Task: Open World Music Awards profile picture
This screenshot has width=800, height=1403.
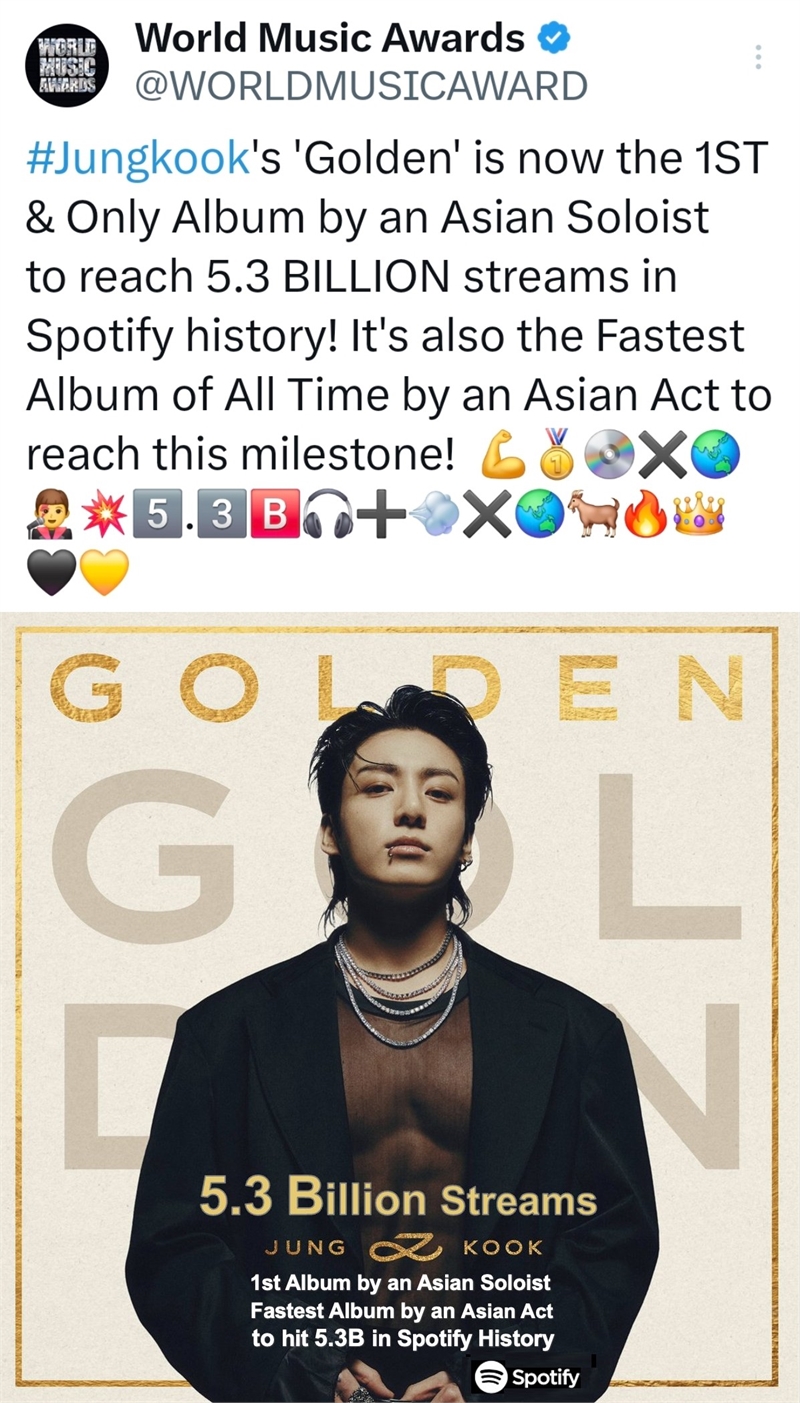Action: click(66, 65)
